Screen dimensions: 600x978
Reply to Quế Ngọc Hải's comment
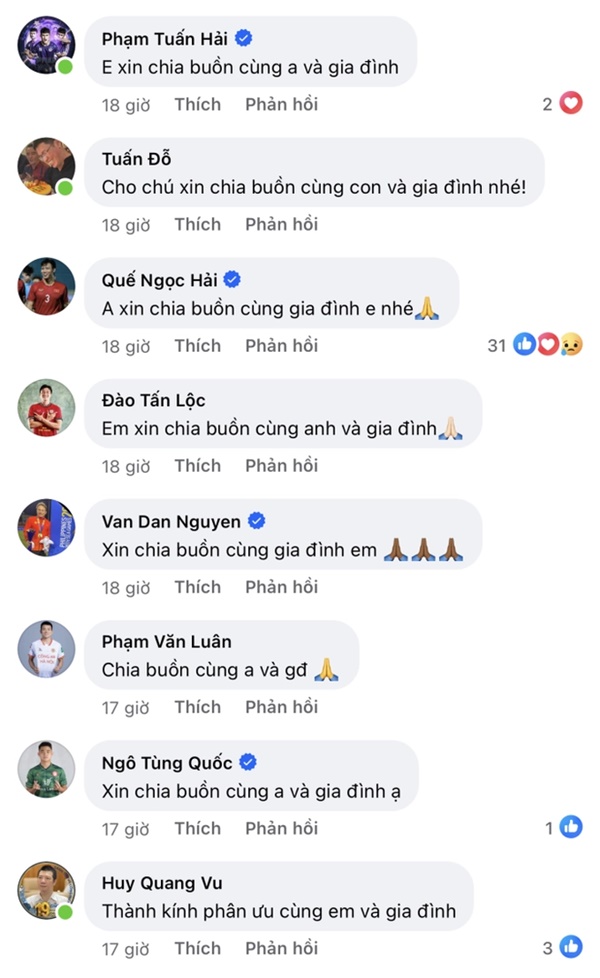(x=281, y=345)
